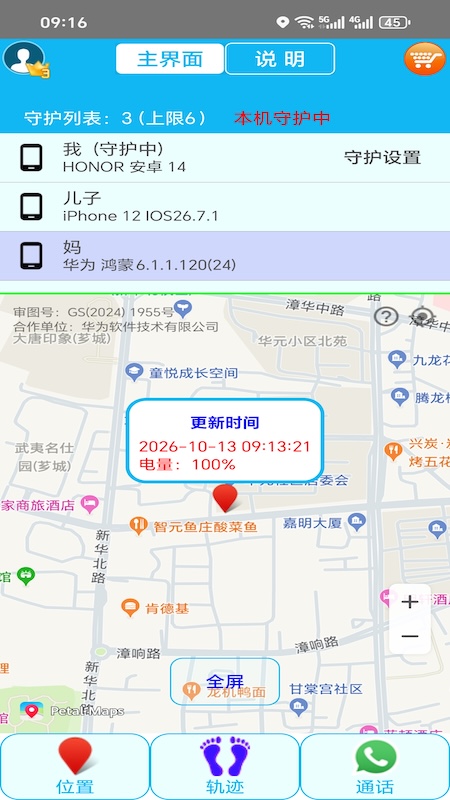Select the 我 (守护中) HONOR device row
450x800 pixels.
pos(225,158)
